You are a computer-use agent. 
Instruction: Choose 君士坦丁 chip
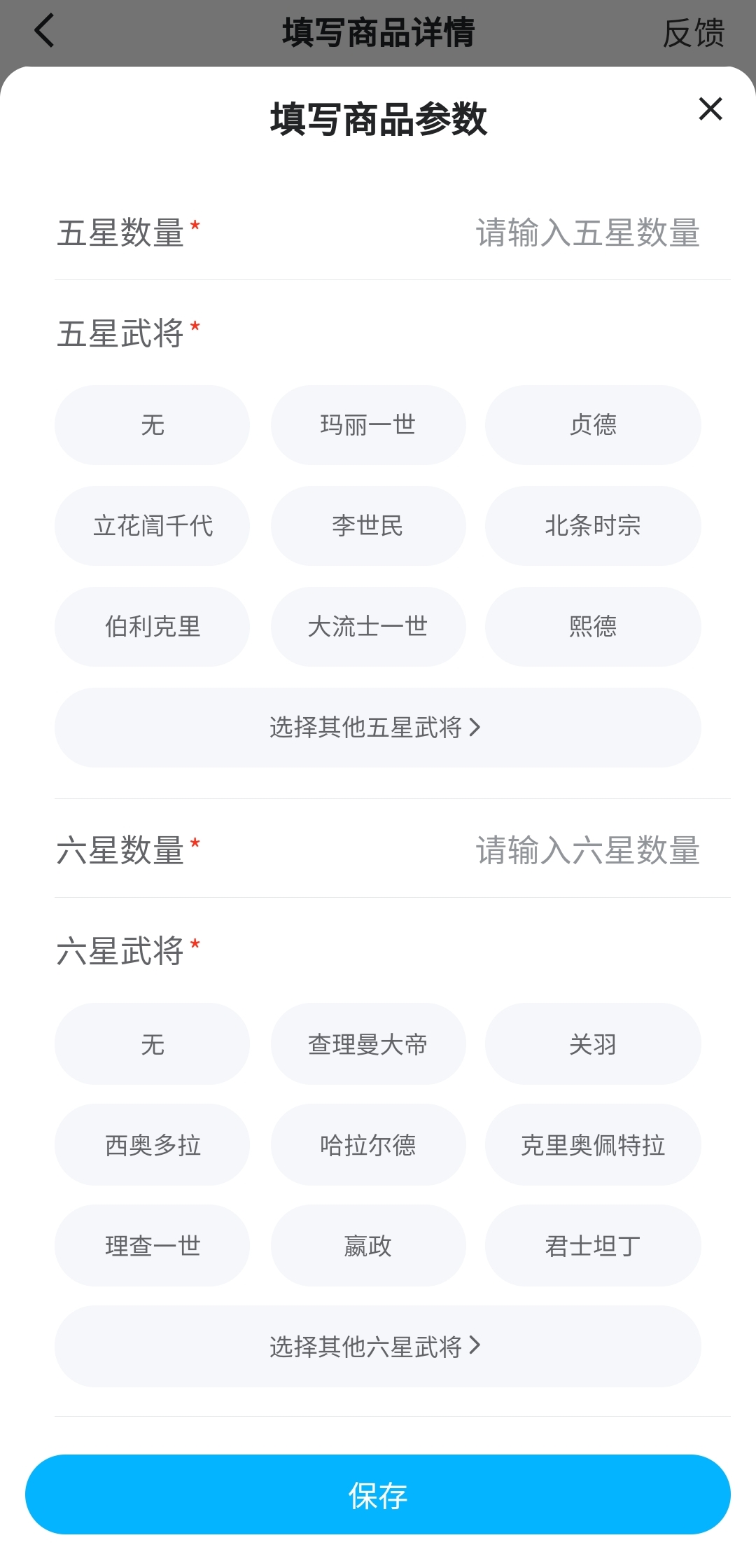[x=592, y=1246]
